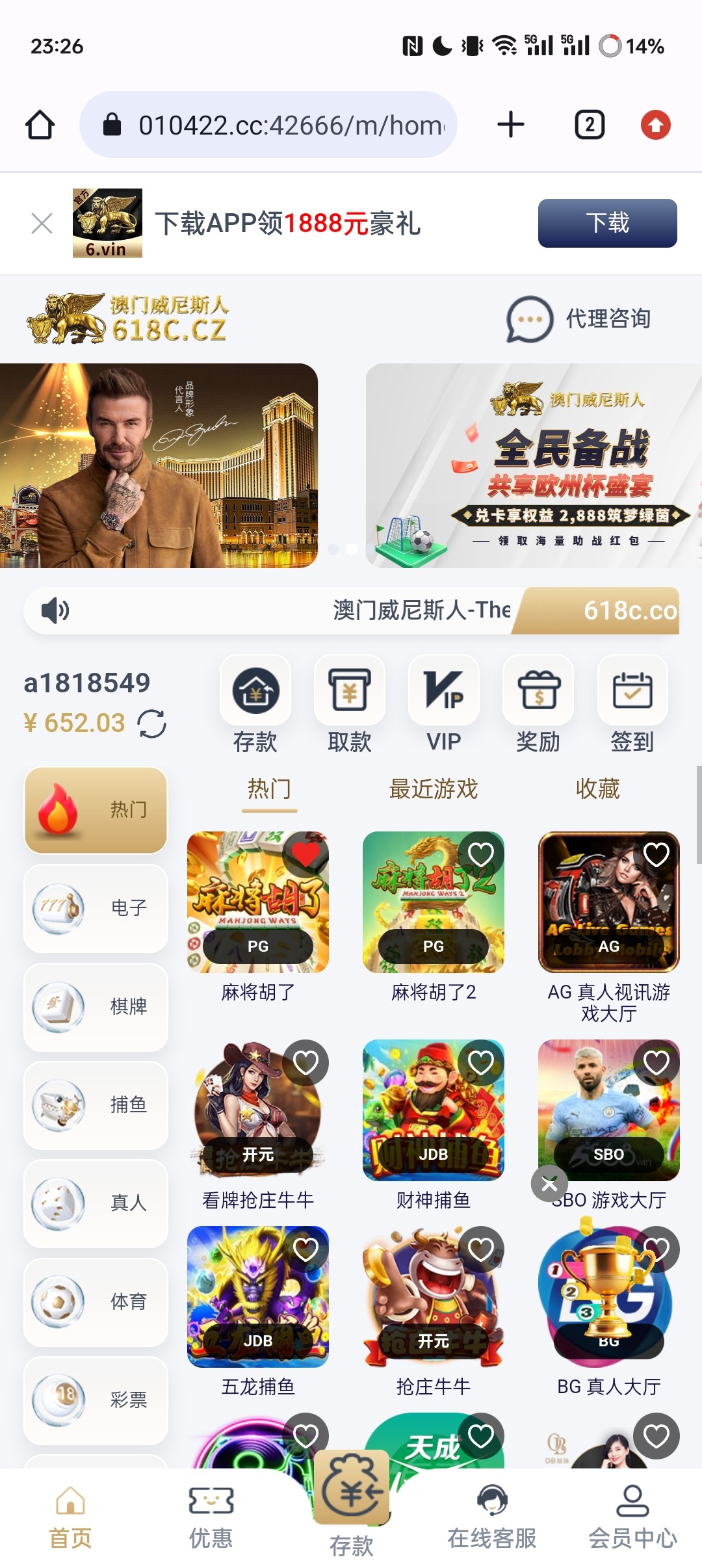Screen dimensions: 702x1568
Task: Select 体育 sports category
Action: (96, 1302)
